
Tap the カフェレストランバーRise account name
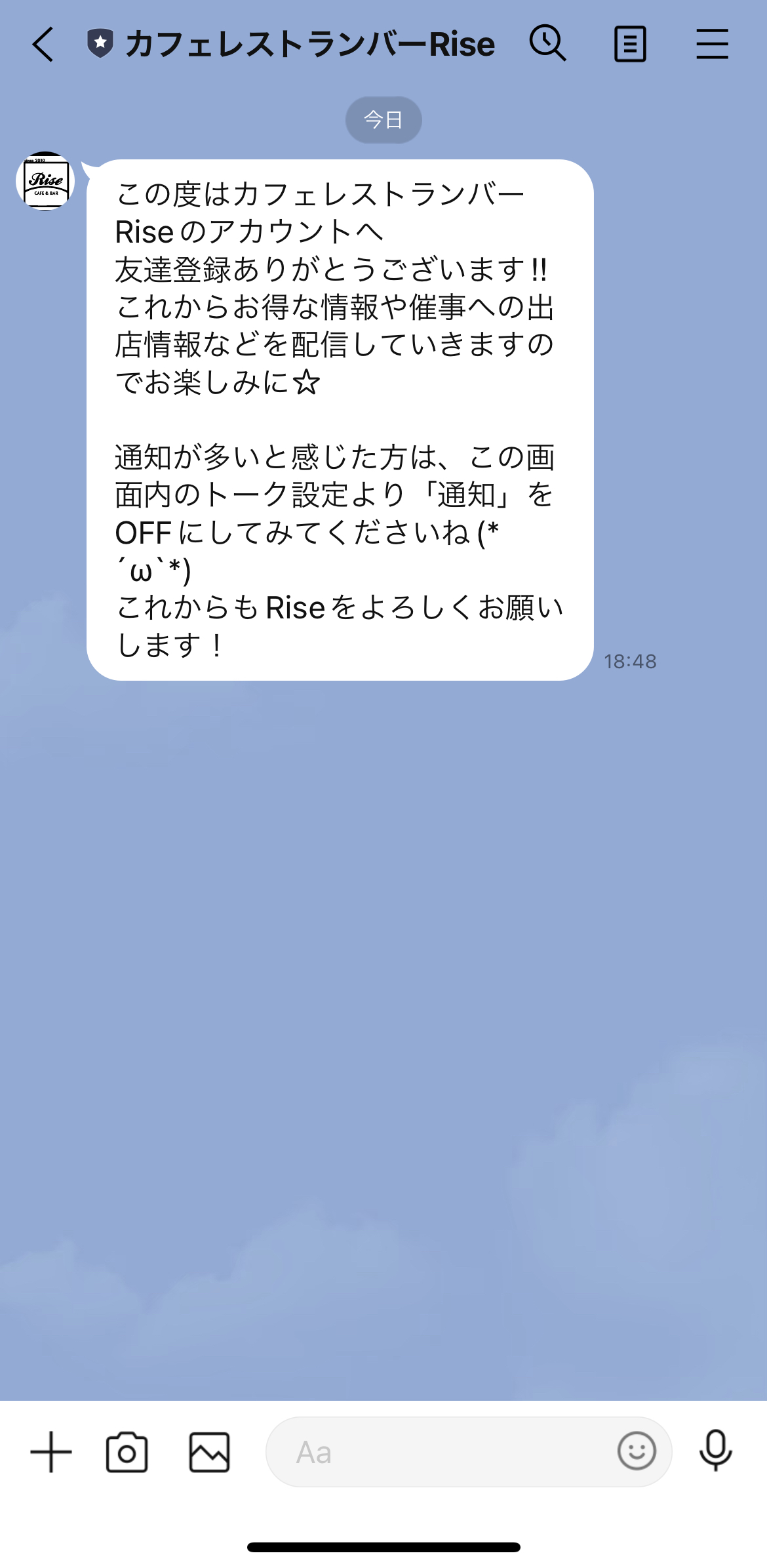coord(309,43)
